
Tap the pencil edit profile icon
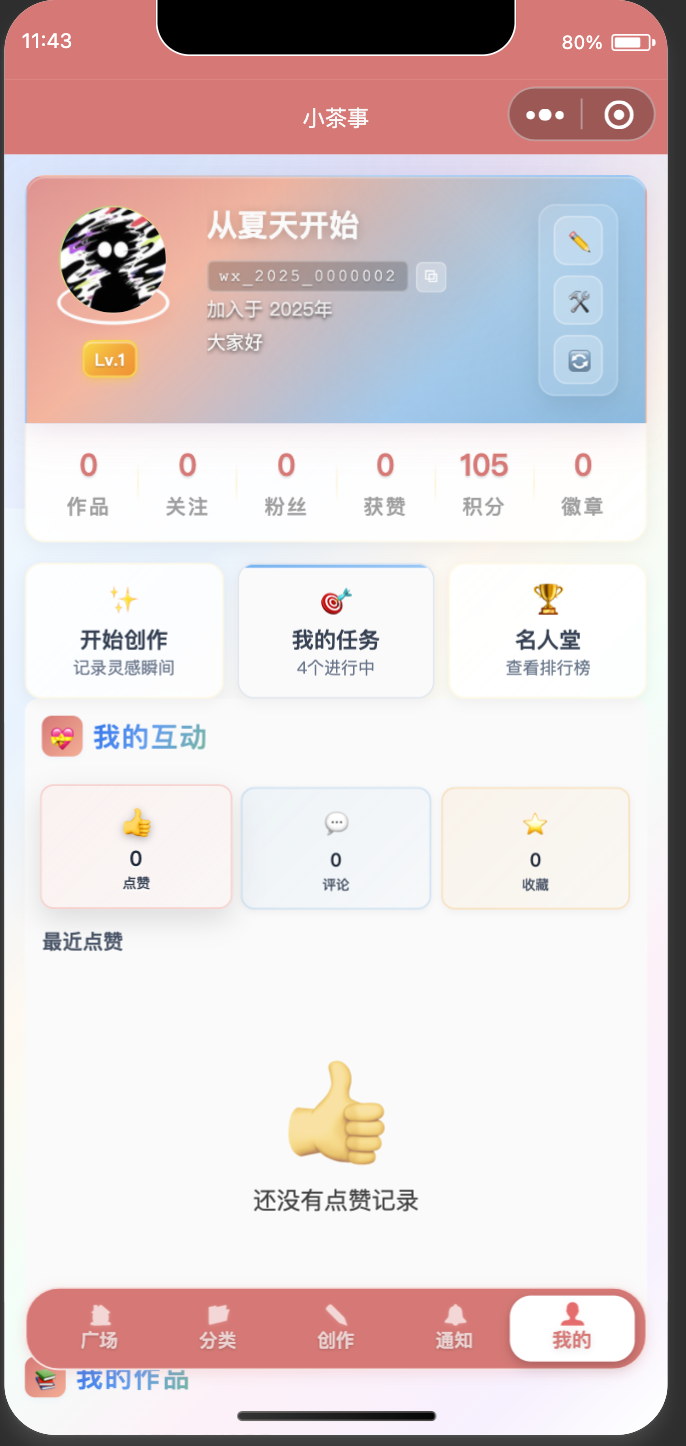[579, 241]
